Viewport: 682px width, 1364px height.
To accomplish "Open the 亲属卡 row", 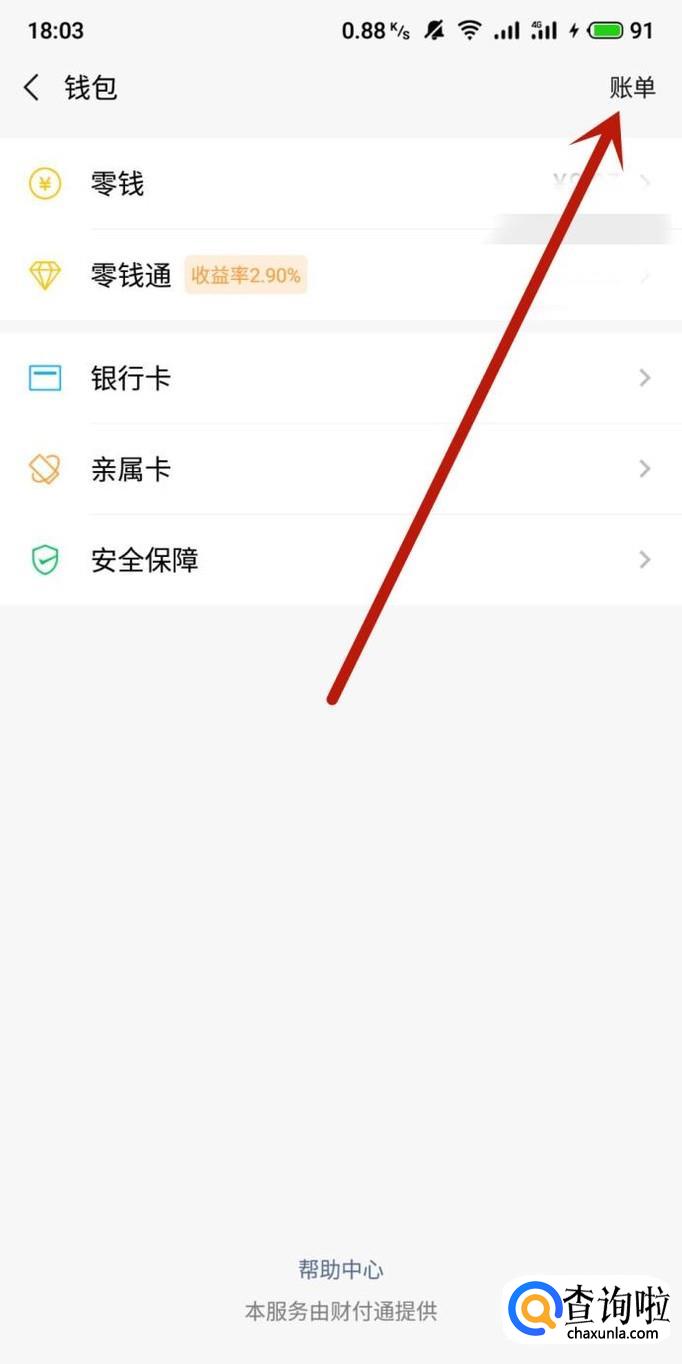I will pos(341,469).
